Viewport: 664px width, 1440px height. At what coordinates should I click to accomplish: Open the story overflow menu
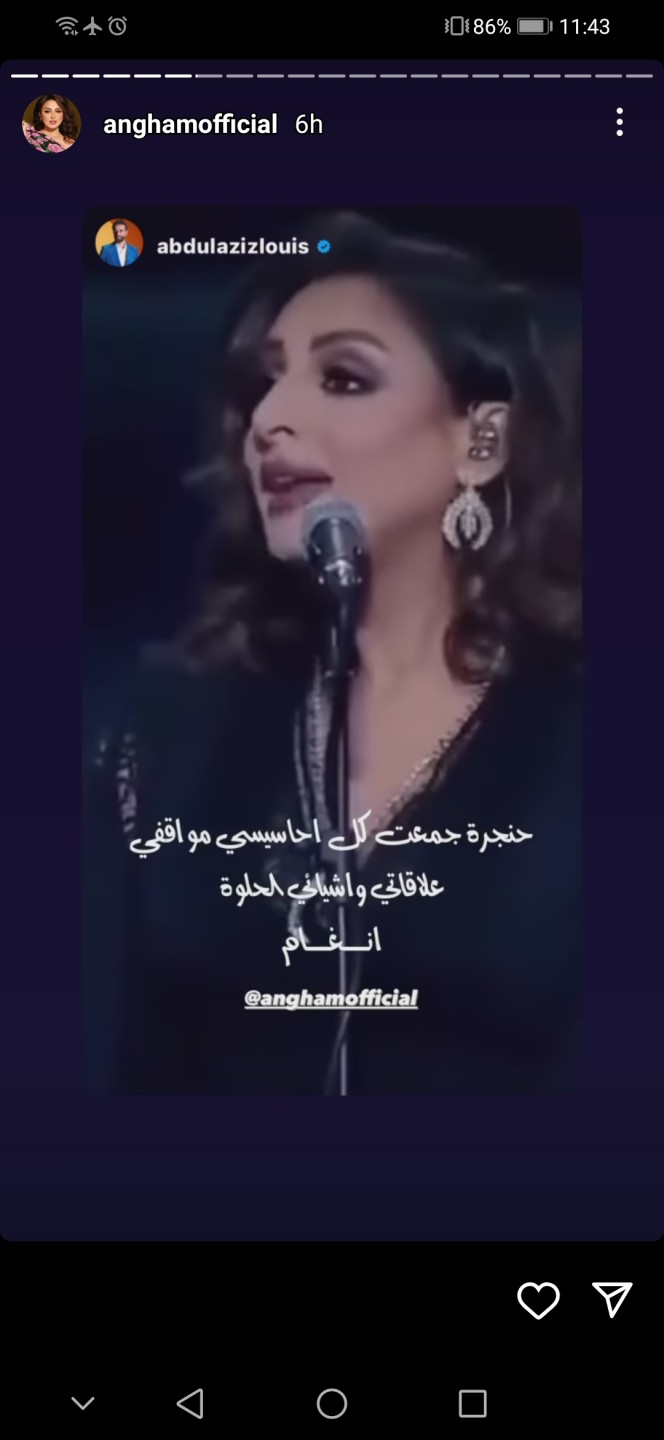click(619, 122)
